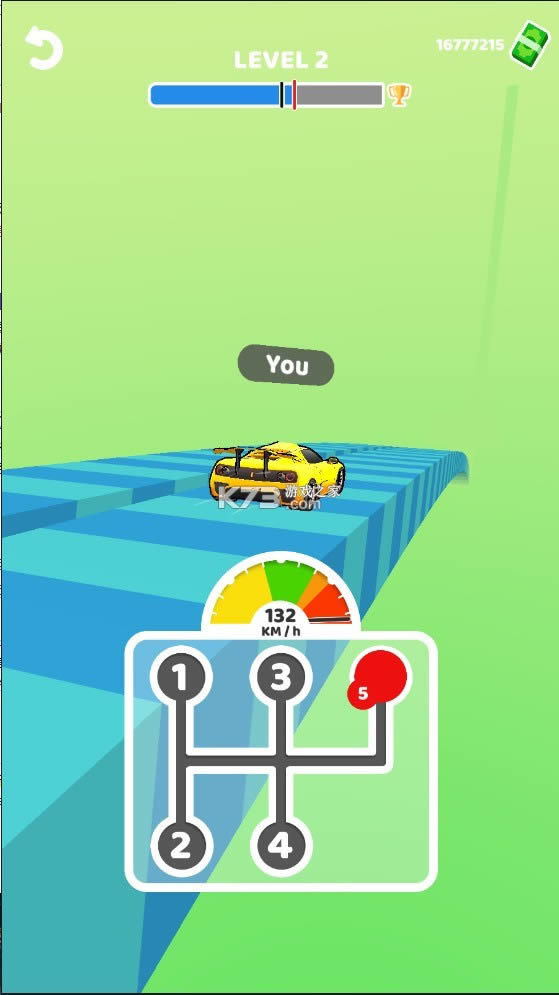Tap the restart arrow icon
The width and height of the screenshot is (559, 995).
tap(44, 48)
